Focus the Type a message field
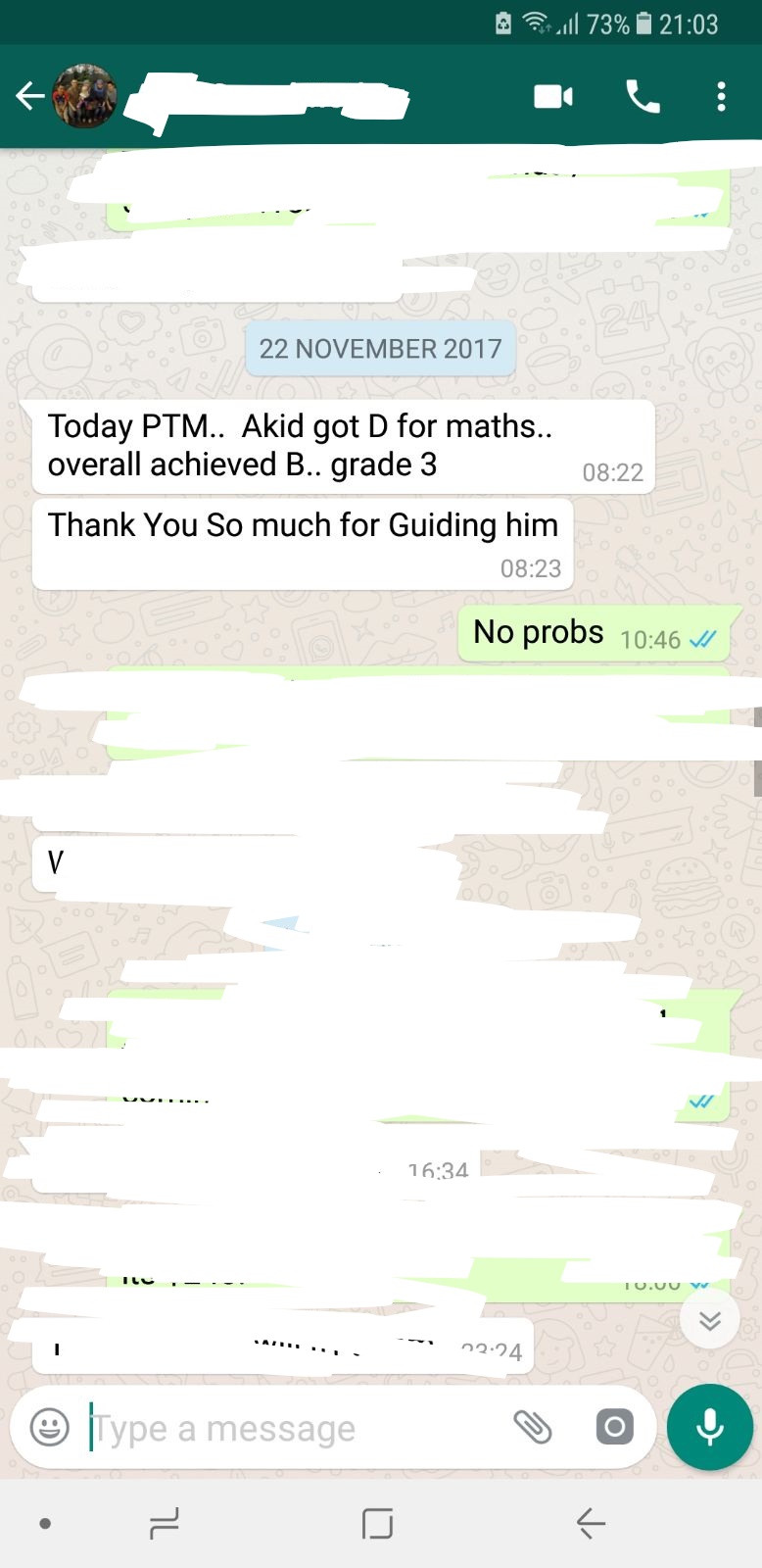Viewport: 762px width, 1568px height. (x=284, y=1428)
